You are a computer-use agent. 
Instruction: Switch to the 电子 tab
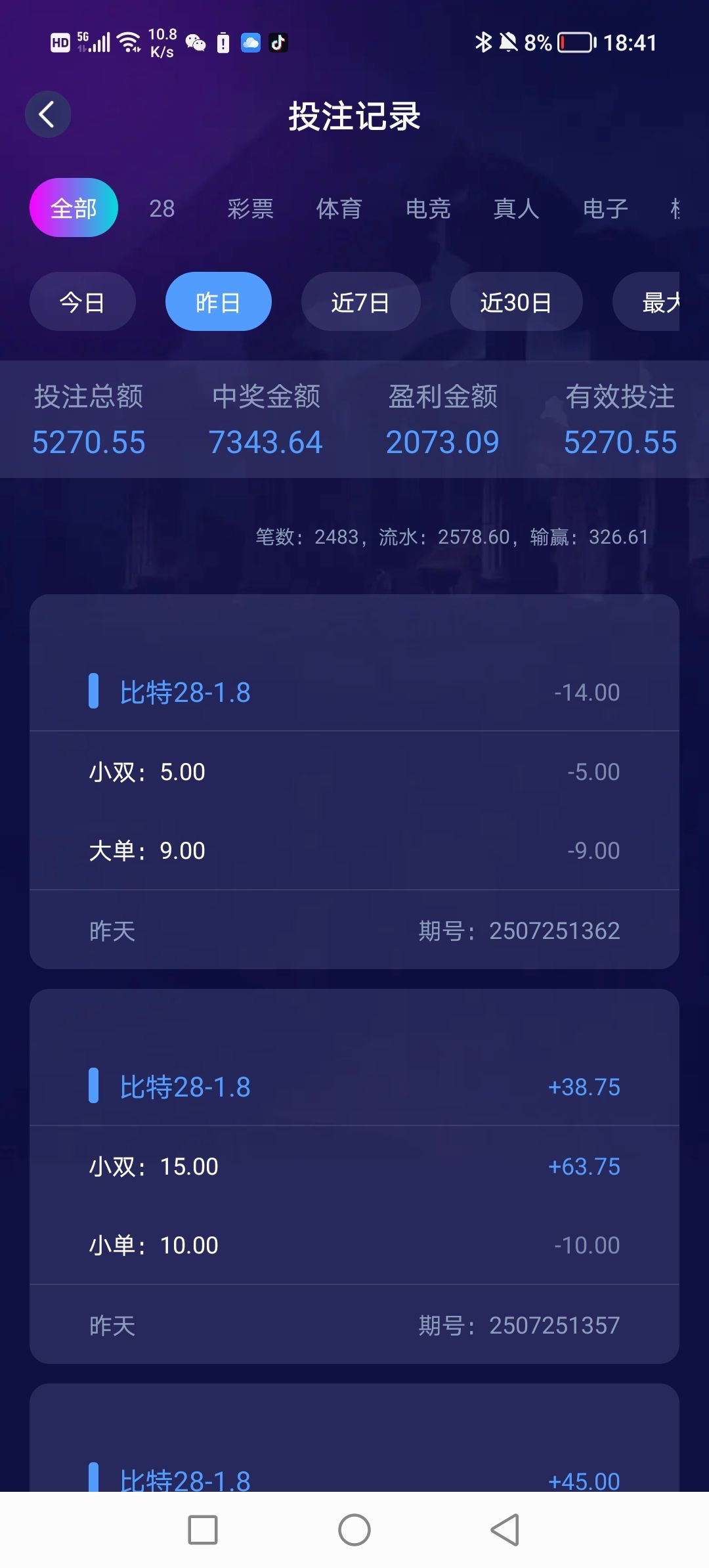click(x=605, y=209)
